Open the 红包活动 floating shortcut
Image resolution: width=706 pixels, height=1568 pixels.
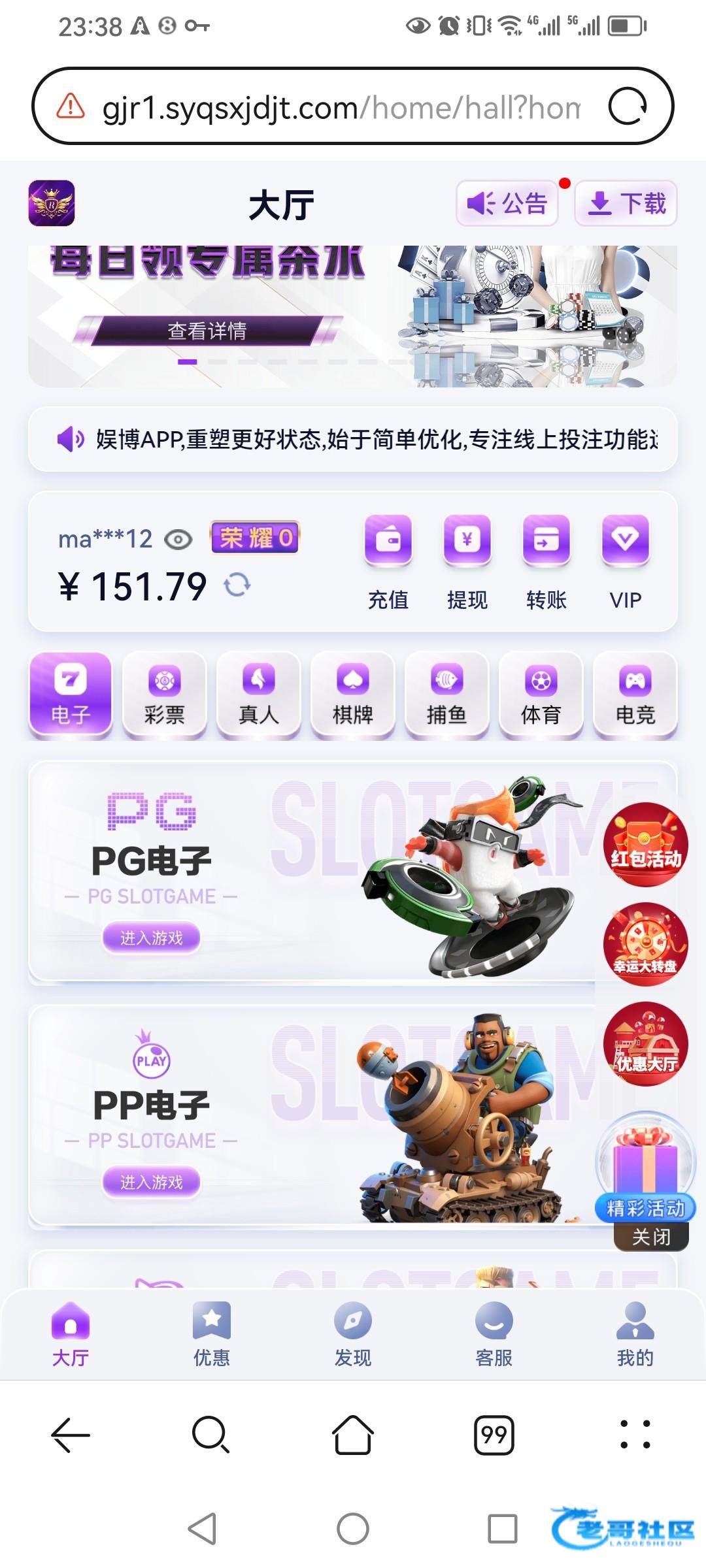point(645,844)
